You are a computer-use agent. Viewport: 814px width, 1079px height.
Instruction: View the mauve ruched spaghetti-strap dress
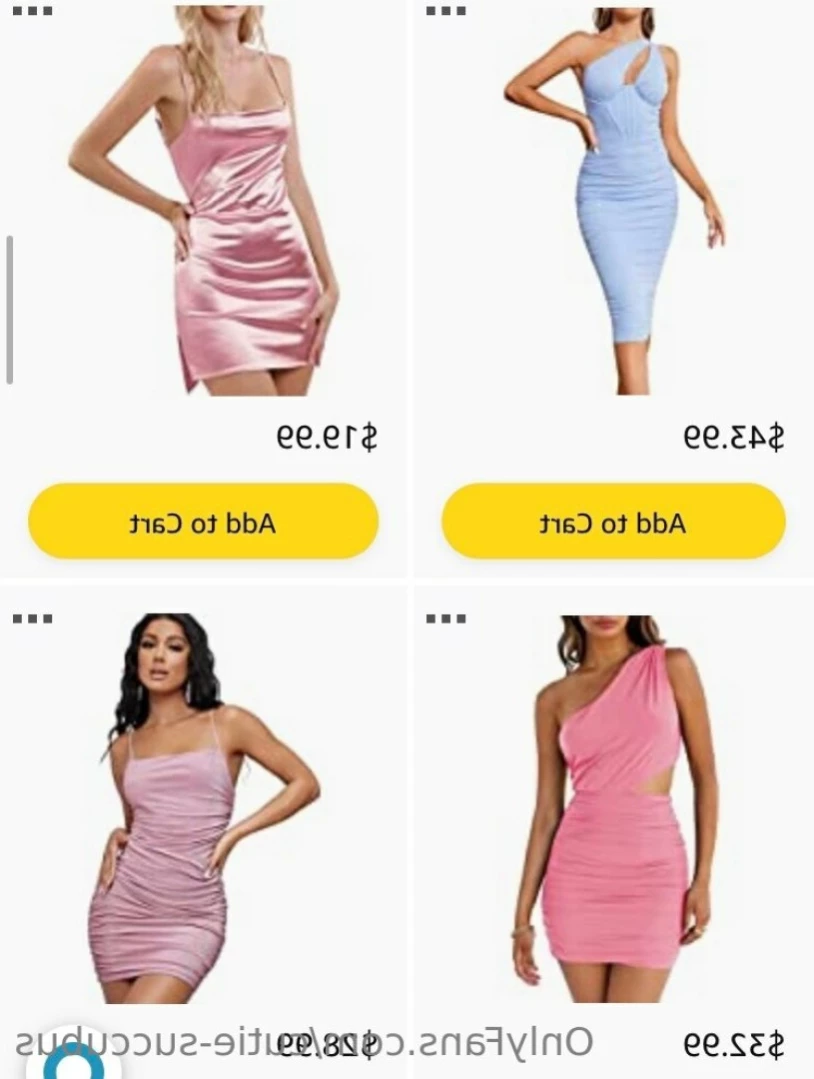click(x=205, y=810)
